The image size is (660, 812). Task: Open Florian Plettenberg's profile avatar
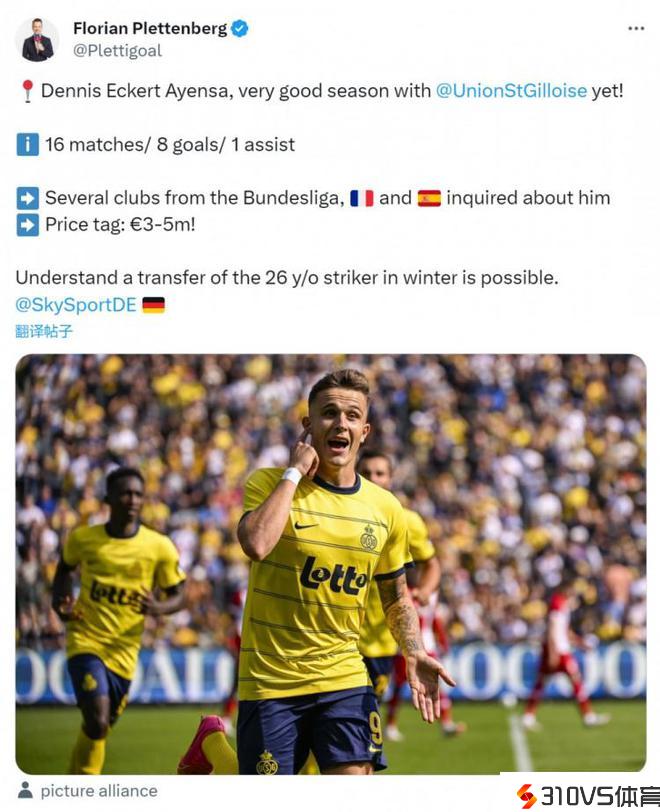[x=37, y=39]
